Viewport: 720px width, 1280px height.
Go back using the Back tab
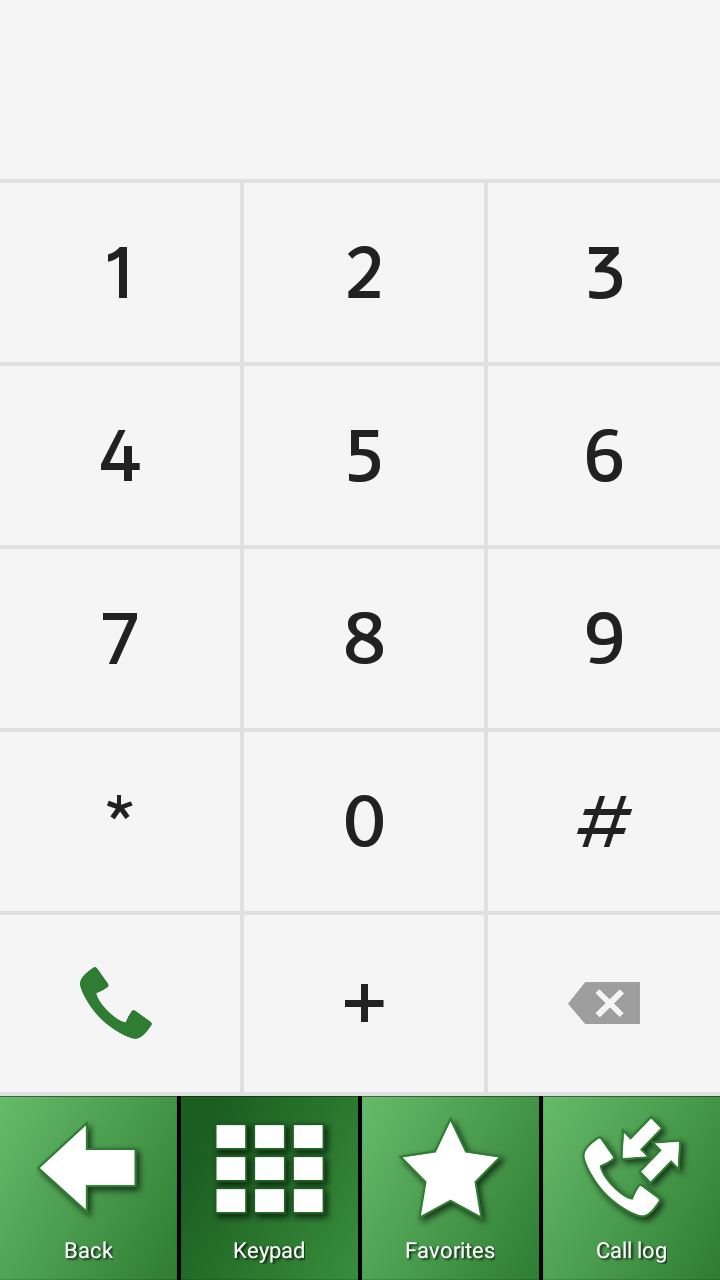88,1188
